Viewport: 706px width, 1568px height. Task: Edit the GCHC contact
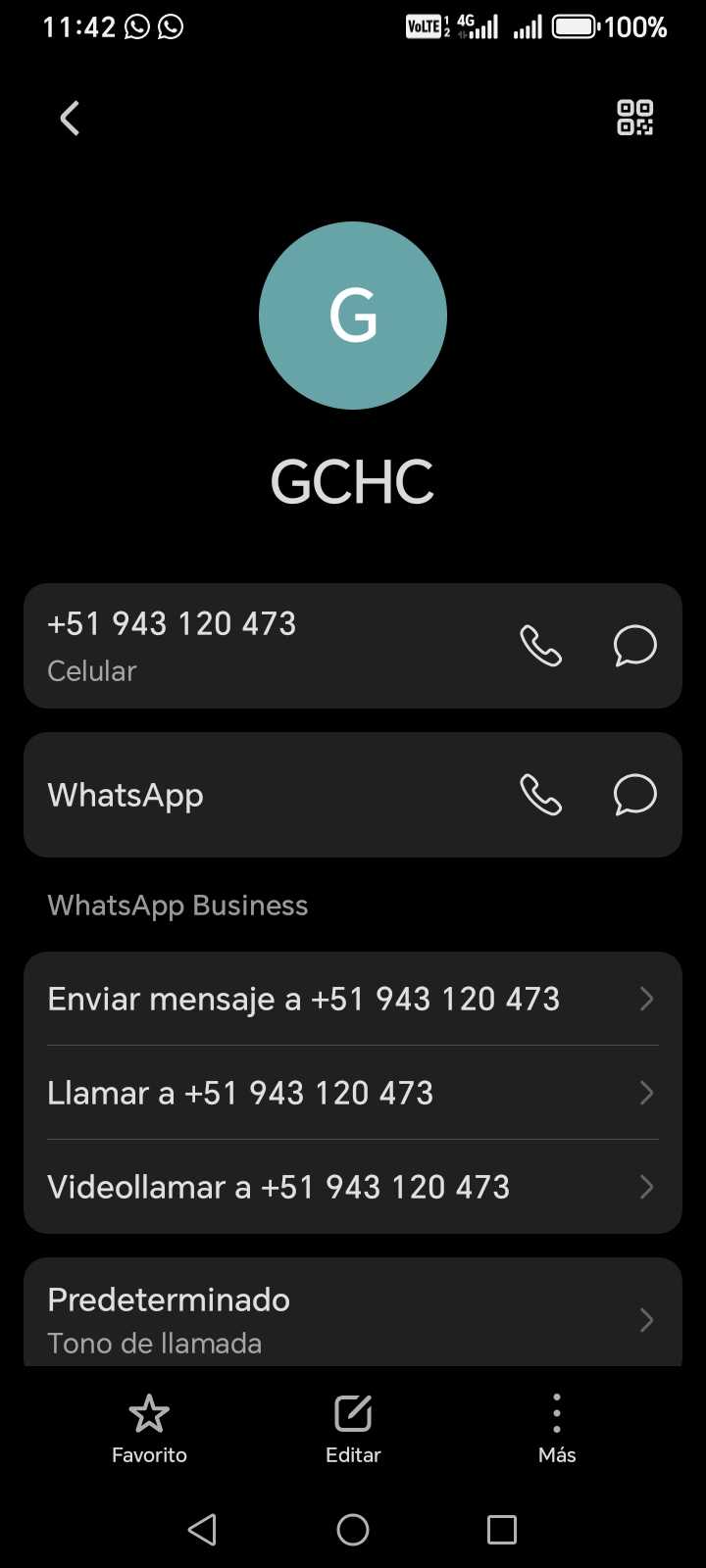353,1428
